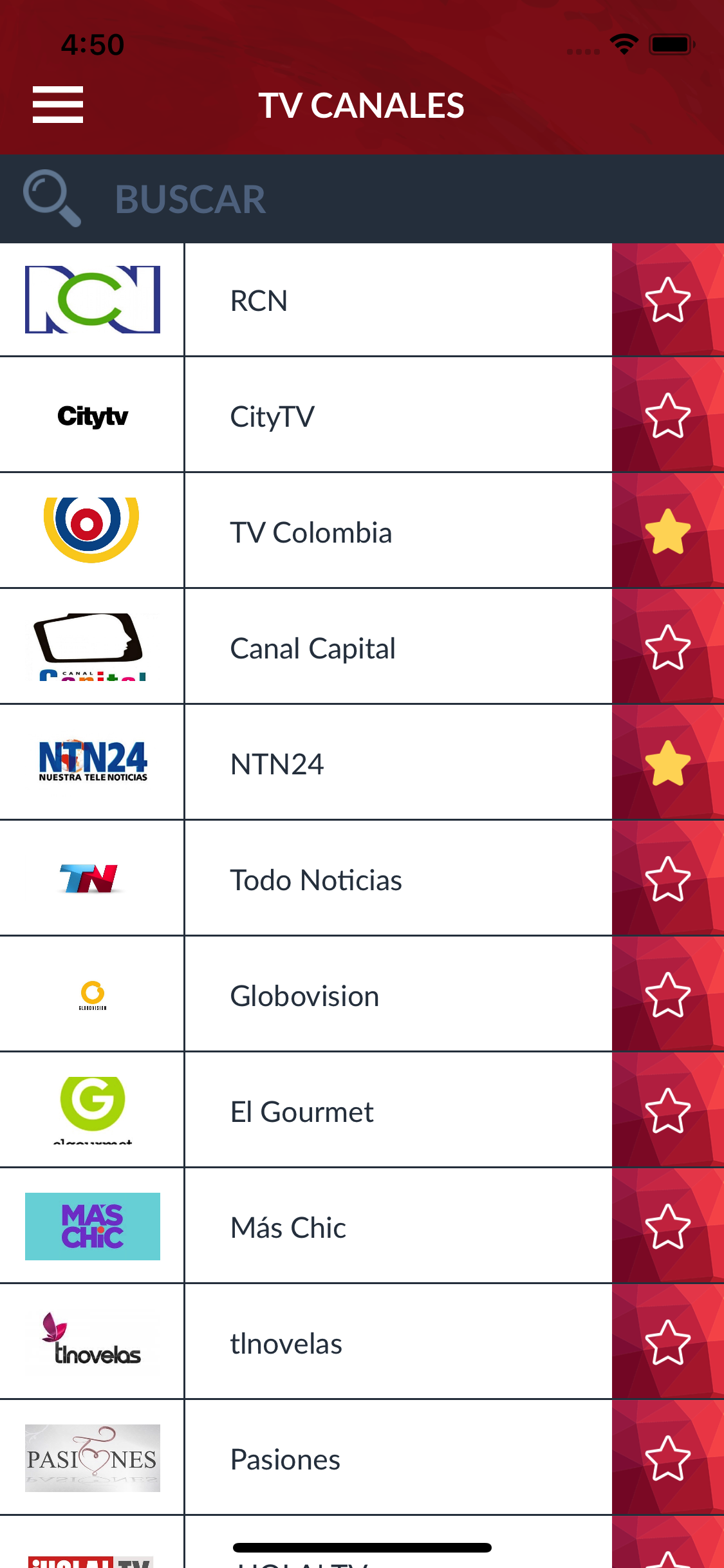Click the magnifying glass search icon
Viewport: 724px width, 1568px height.
point(51,198)
